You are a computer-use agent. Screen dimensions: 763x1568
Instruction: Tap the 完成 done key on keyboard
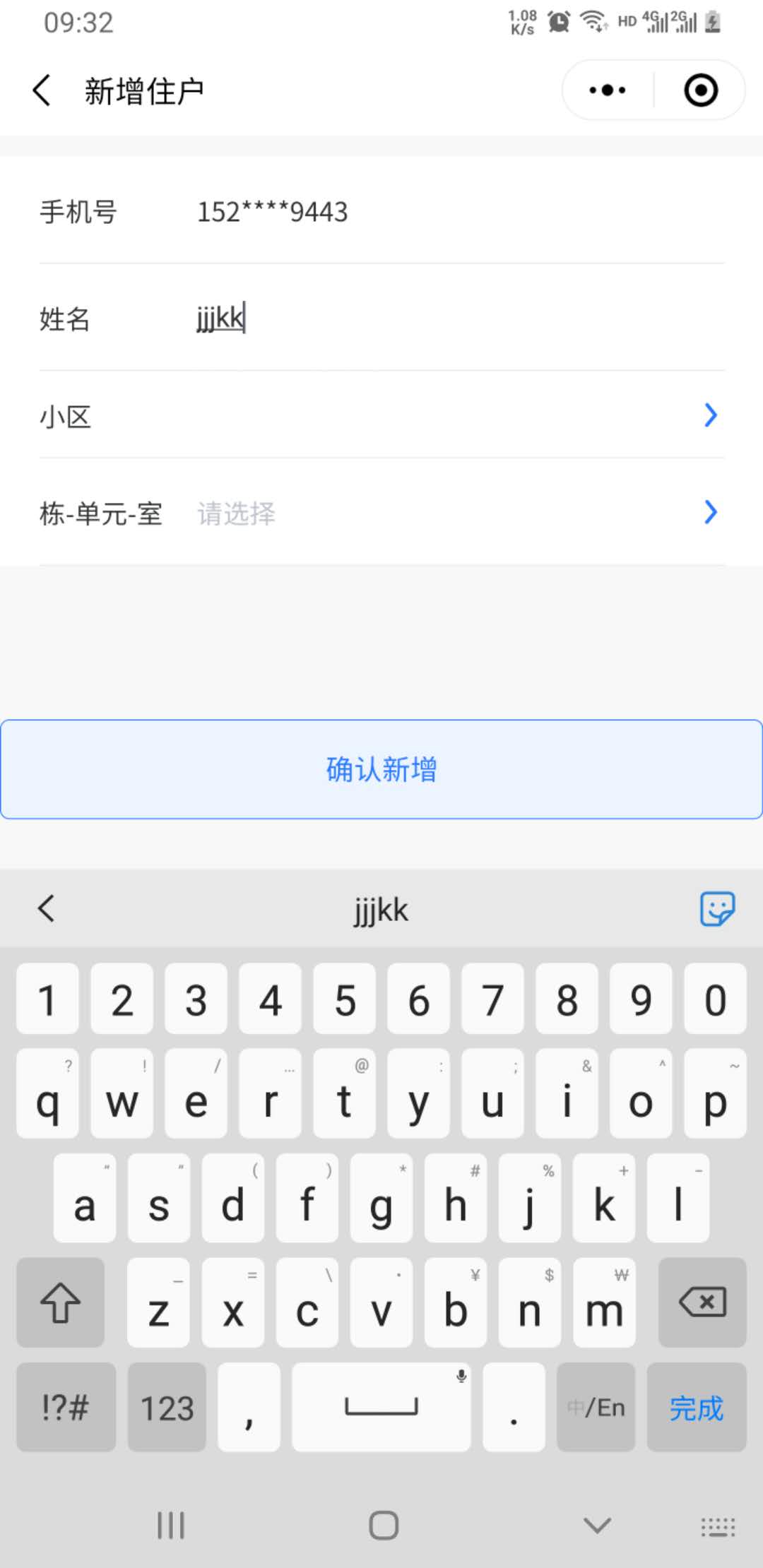pos(697,1408)
